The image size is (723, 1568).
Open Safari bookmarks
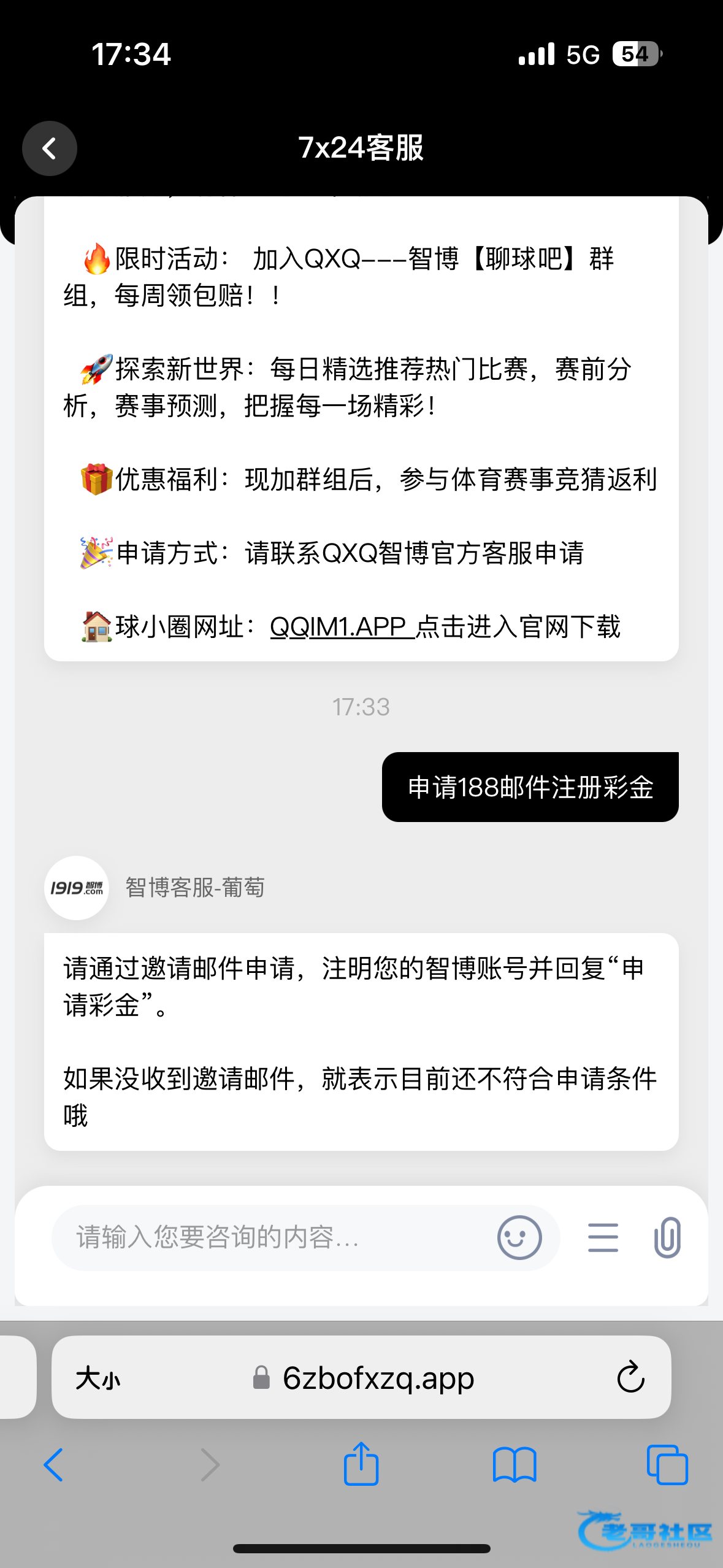click(514, 1465)
